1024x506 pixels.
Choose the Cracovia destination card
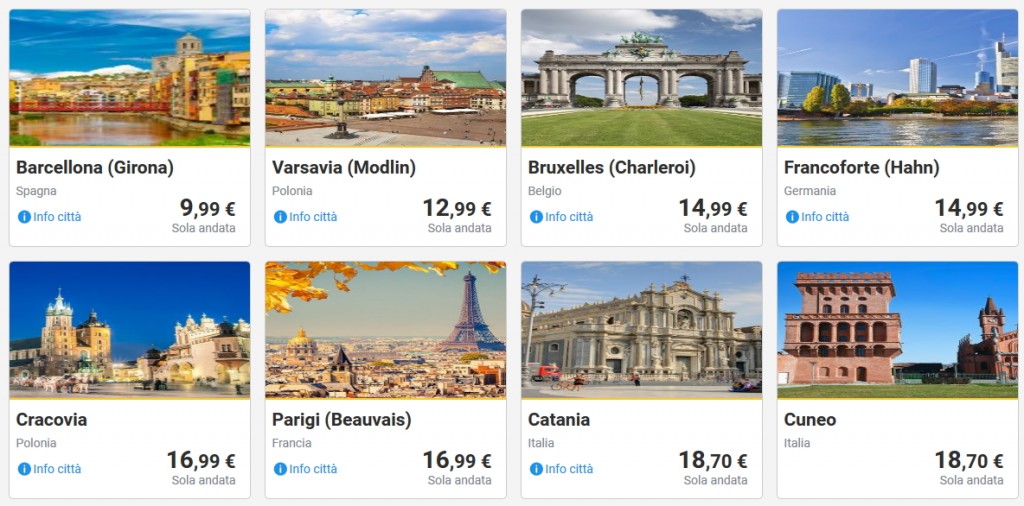pyautogui.click(x=129, y=332)
